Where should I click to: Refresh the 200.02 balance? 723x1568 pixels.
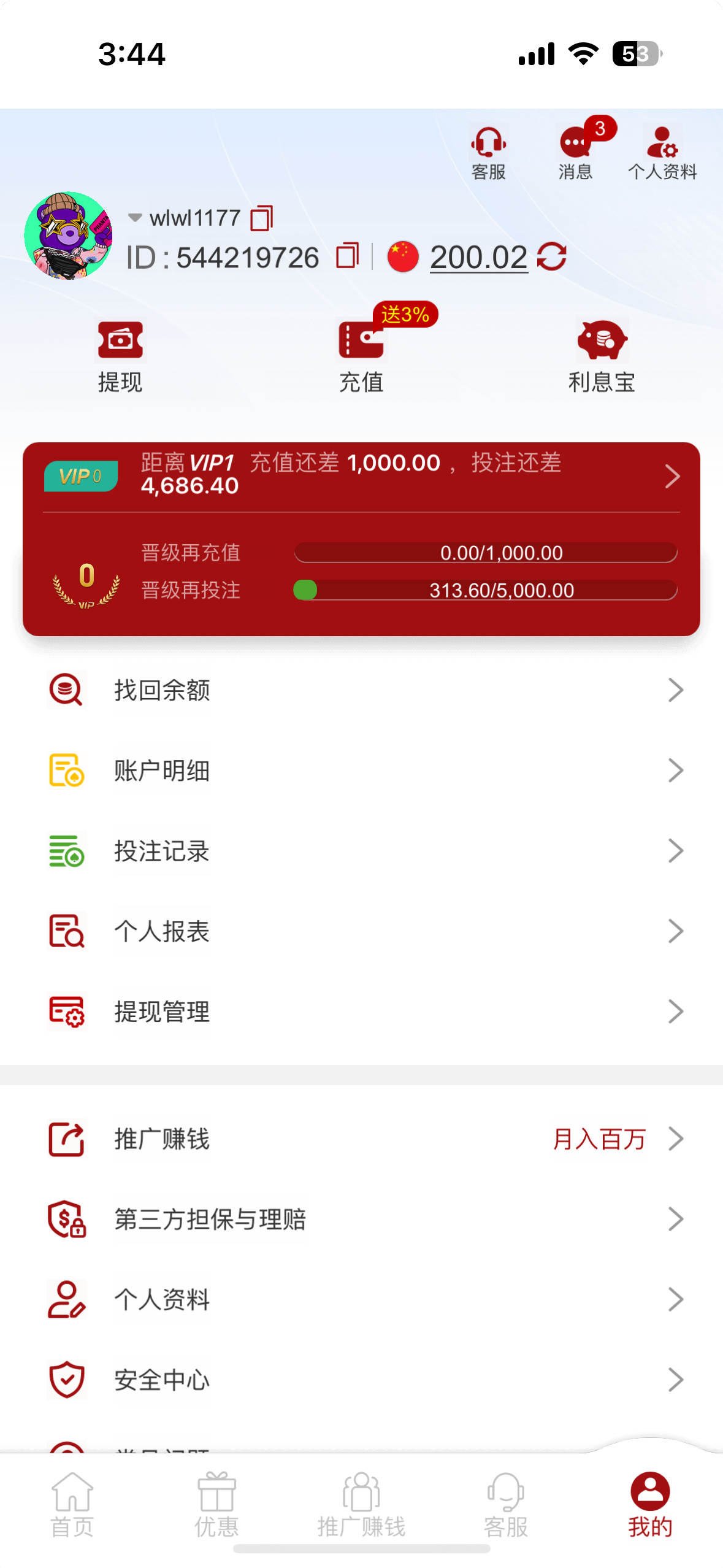pyautogui.click(x=552, y=256)
